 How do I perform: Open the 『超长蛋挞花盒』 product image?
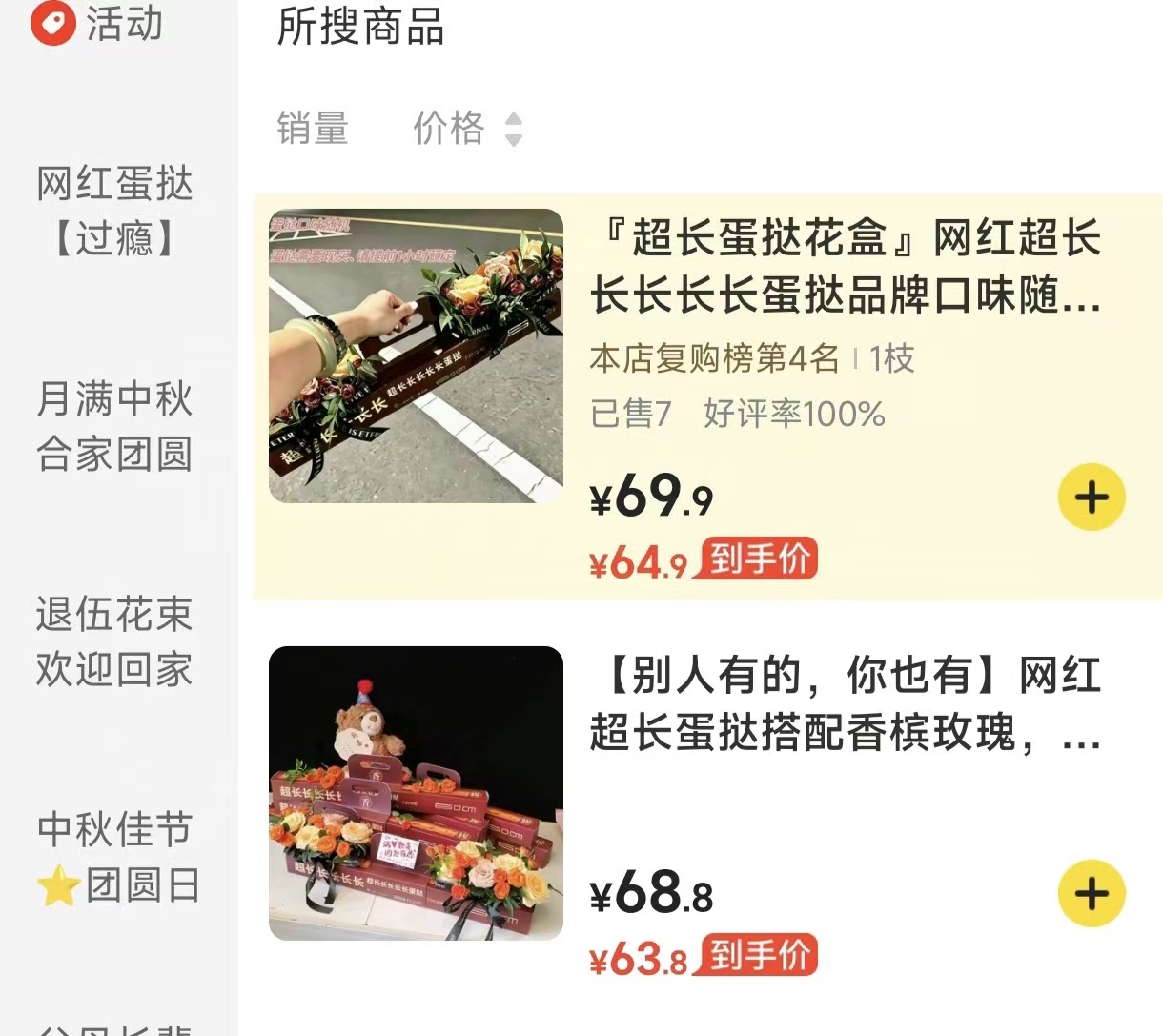click(x=416, y=355)
